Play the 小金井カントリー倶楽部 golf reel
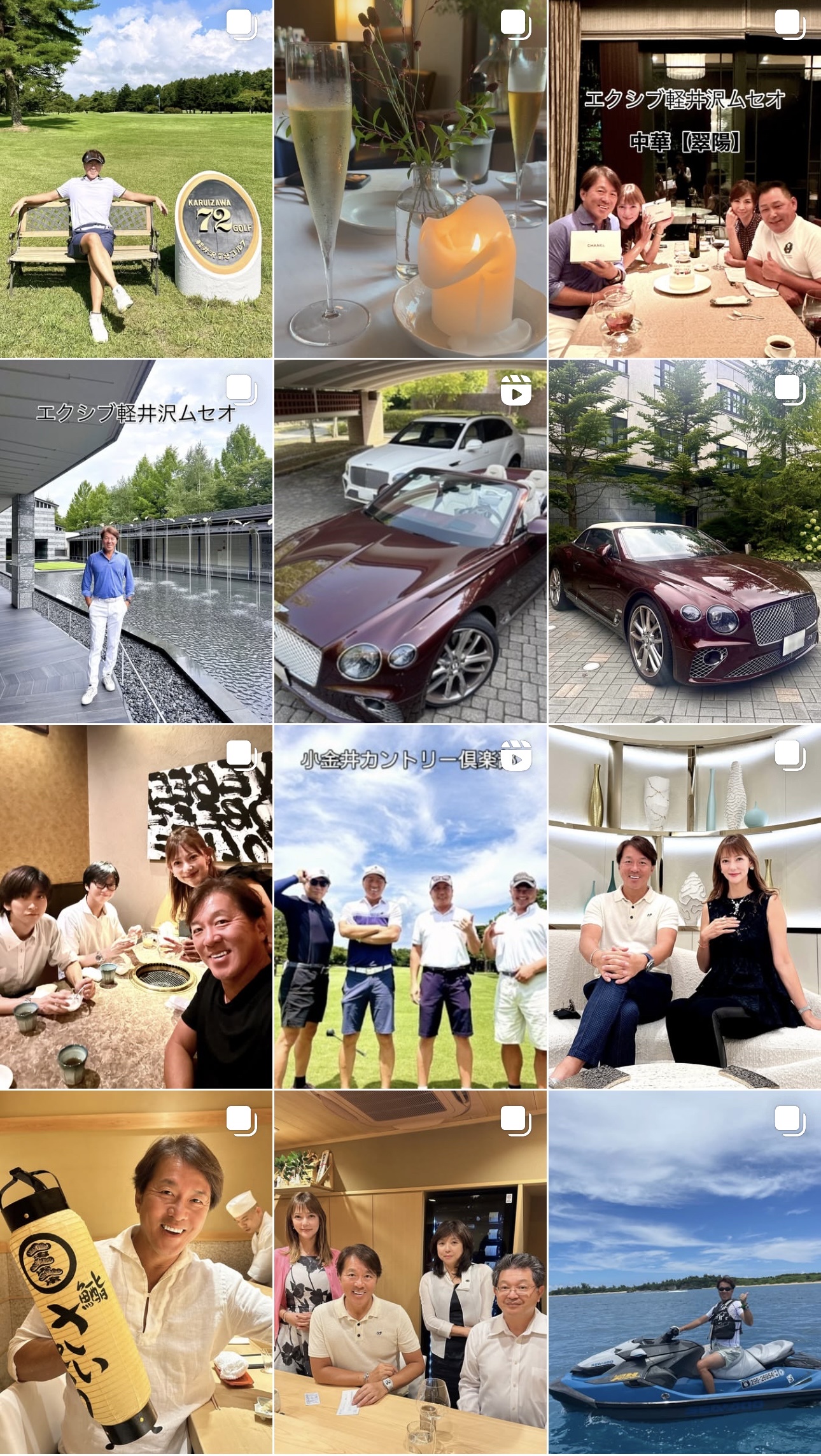Viewport: 821px width, 1456px height. [x=410, y=906]
